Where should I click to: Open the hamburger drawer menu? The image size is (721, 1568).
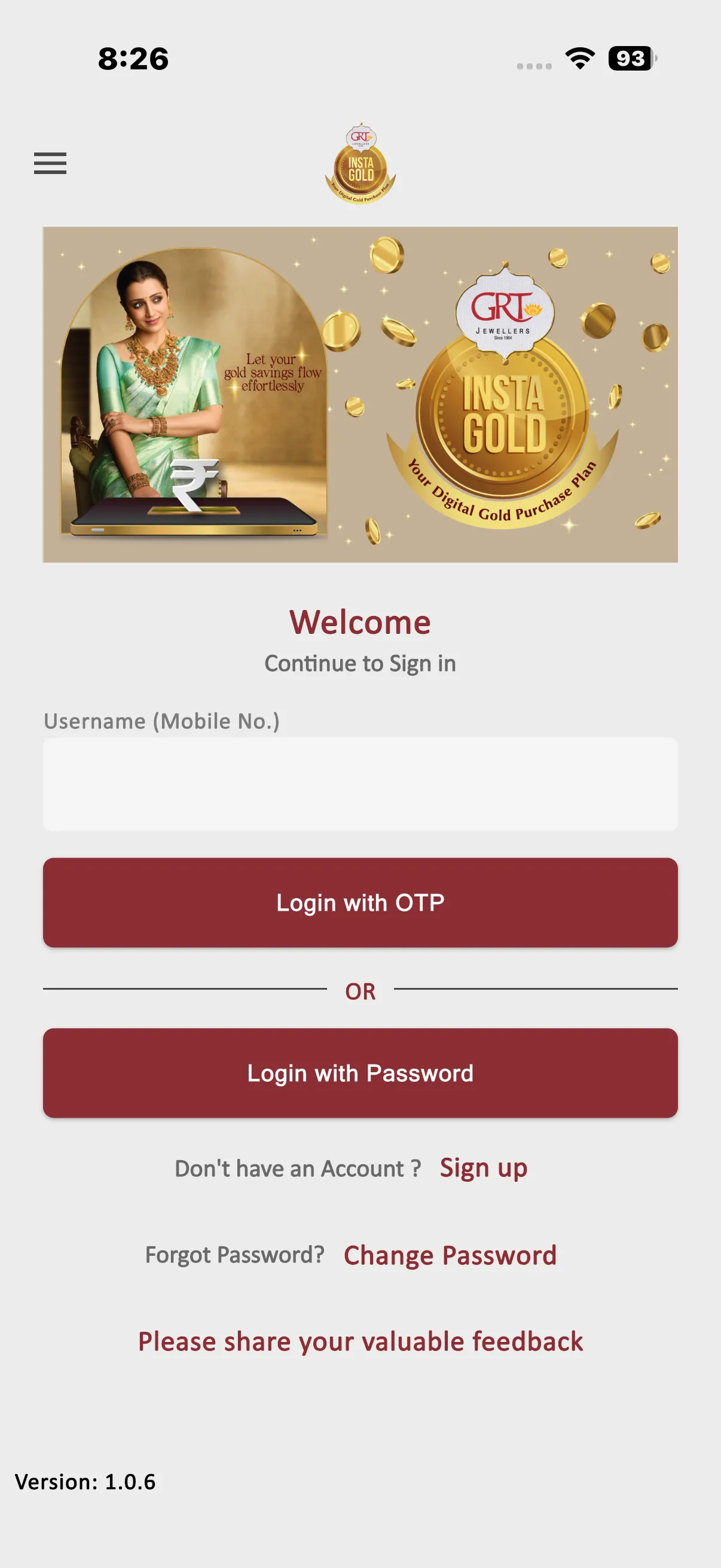point(50,163)
